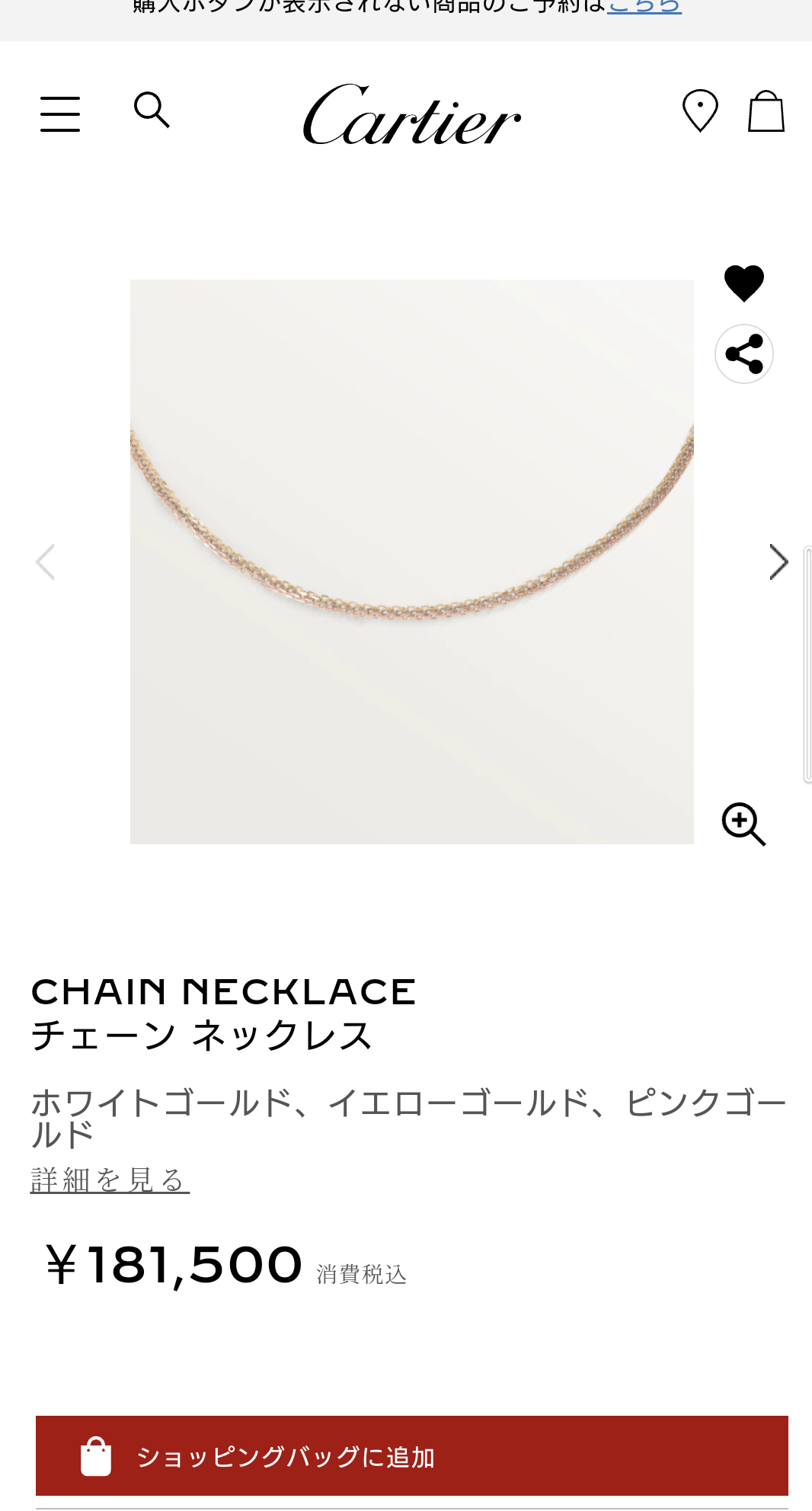Image resolution: width=812 pixels, height=1511 pixels.
Task: Open the shopping bag in header
Action: [766, 112]
